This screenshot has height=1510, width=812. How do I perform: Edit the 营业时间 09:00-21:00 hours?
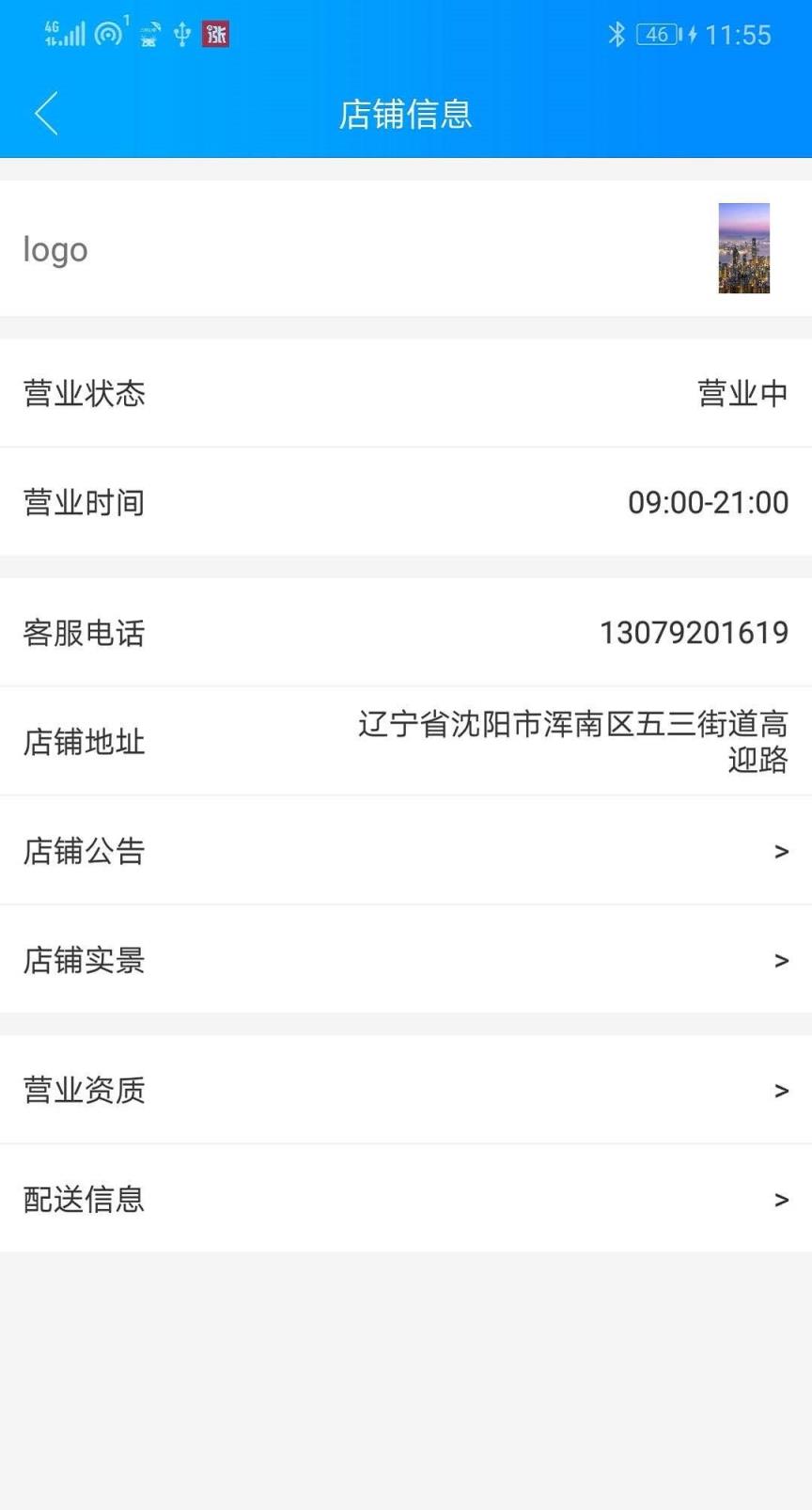click(406, 503)
